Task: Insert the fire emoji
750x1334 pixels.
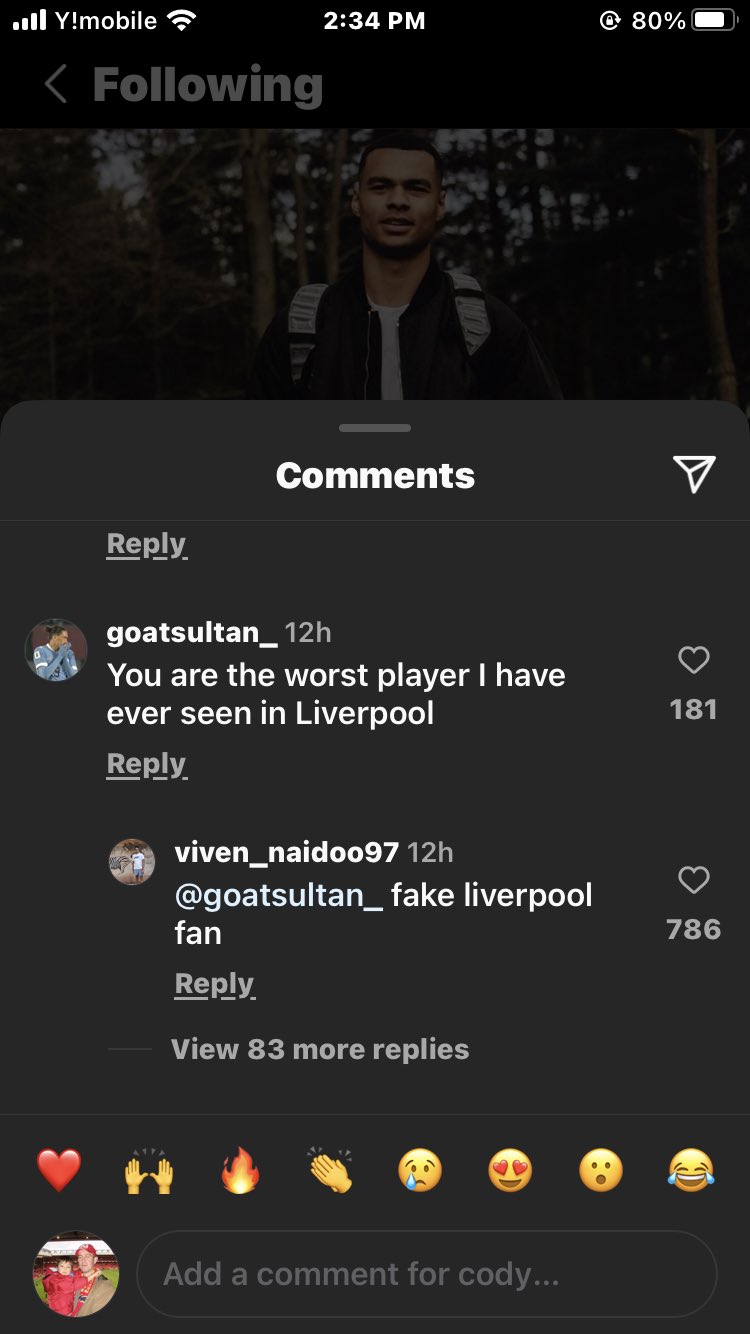Action: [239, 1170]
